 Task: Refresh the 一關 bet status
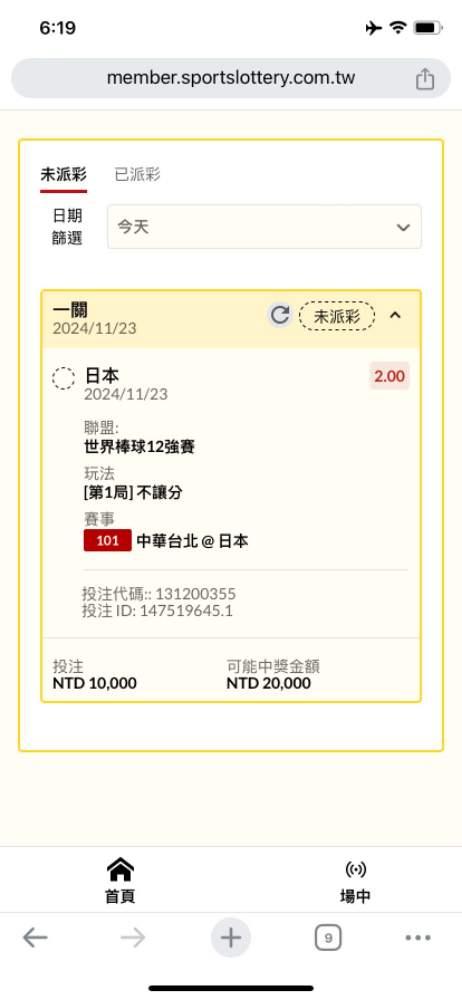[x=279, y=315]
